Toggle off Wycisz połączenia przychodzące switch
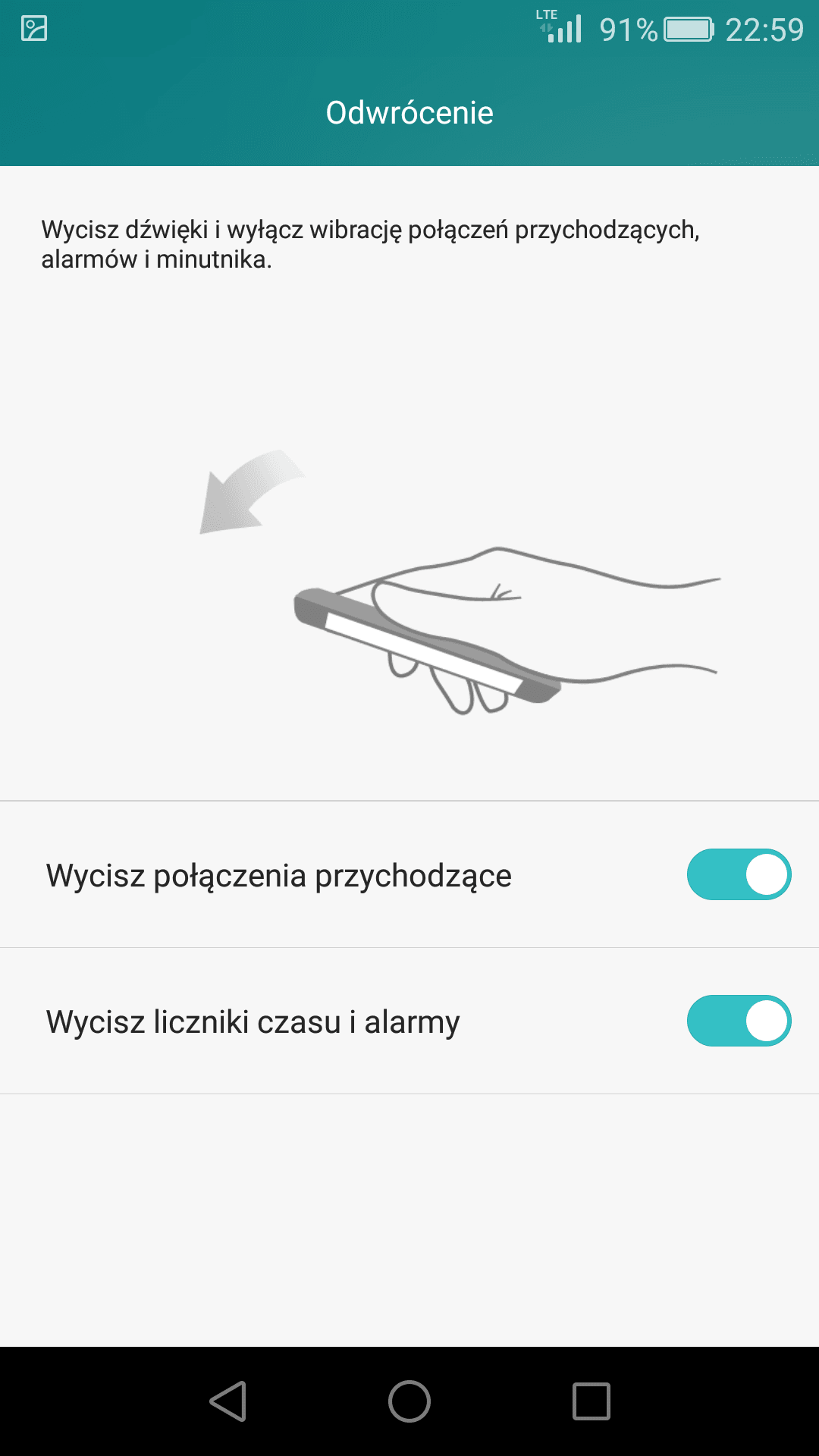Image resolution: width=819 pixels, height=1456 pixels. click(739, 874)
